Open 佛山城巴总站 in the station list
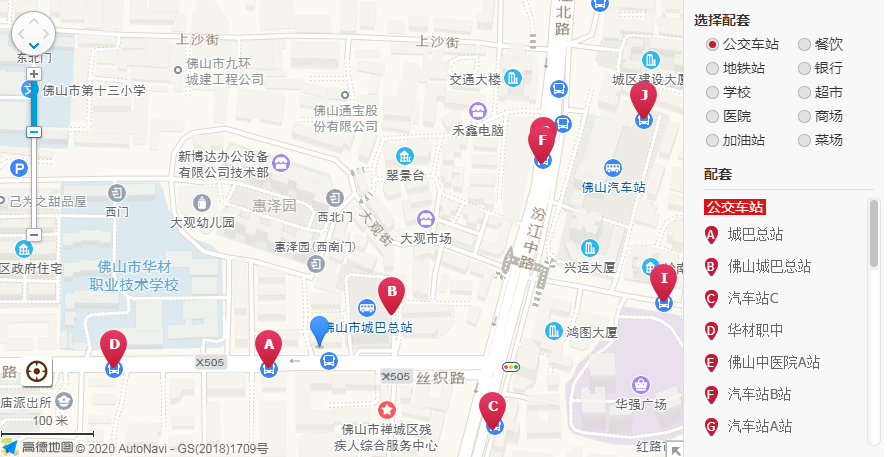 point(768,267)
